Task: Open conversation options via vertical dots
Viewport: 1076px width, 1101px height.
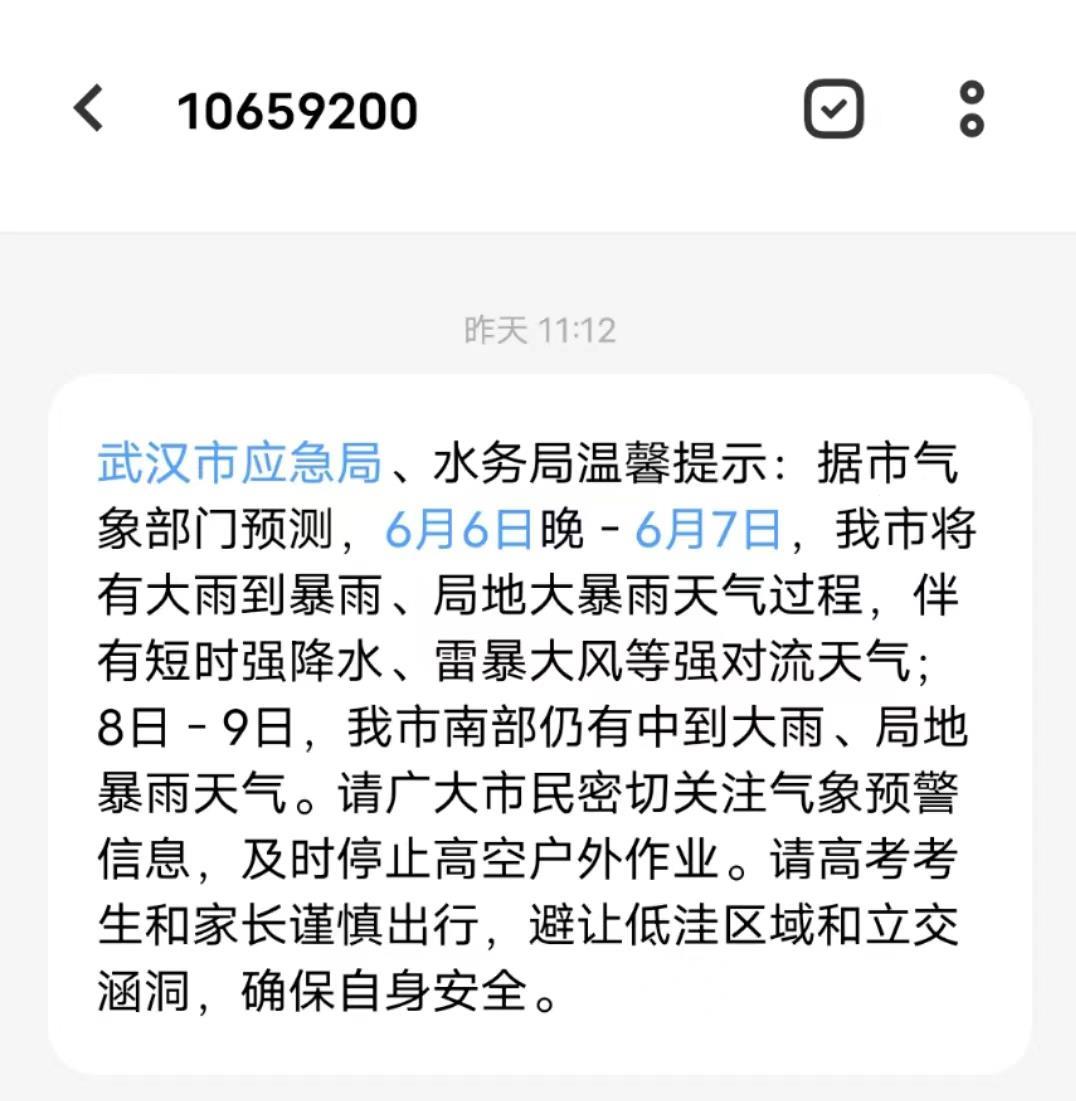Action: (x=969, y=110)
